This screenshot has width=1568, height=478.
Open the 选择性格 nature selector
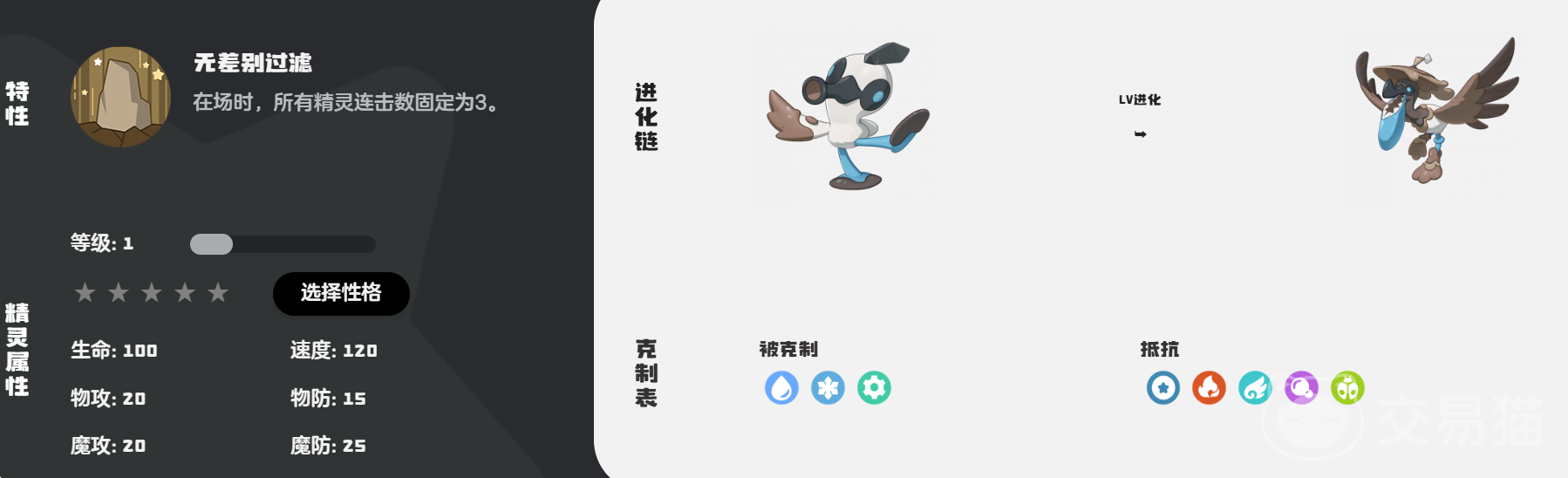(341, 293)
